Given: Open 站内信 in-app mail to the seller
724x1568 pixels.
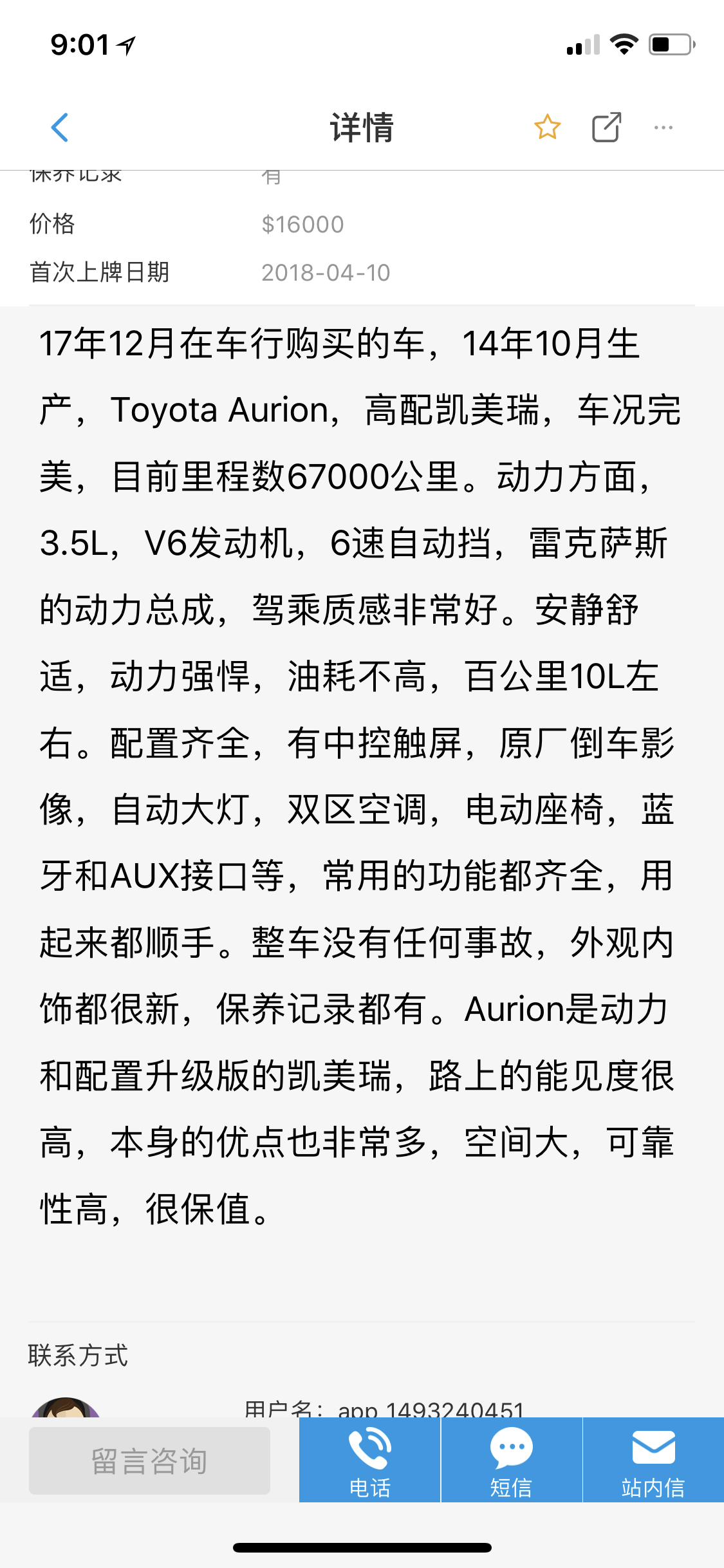Looking at the screenshot, I should click(x=653, y=1460).
